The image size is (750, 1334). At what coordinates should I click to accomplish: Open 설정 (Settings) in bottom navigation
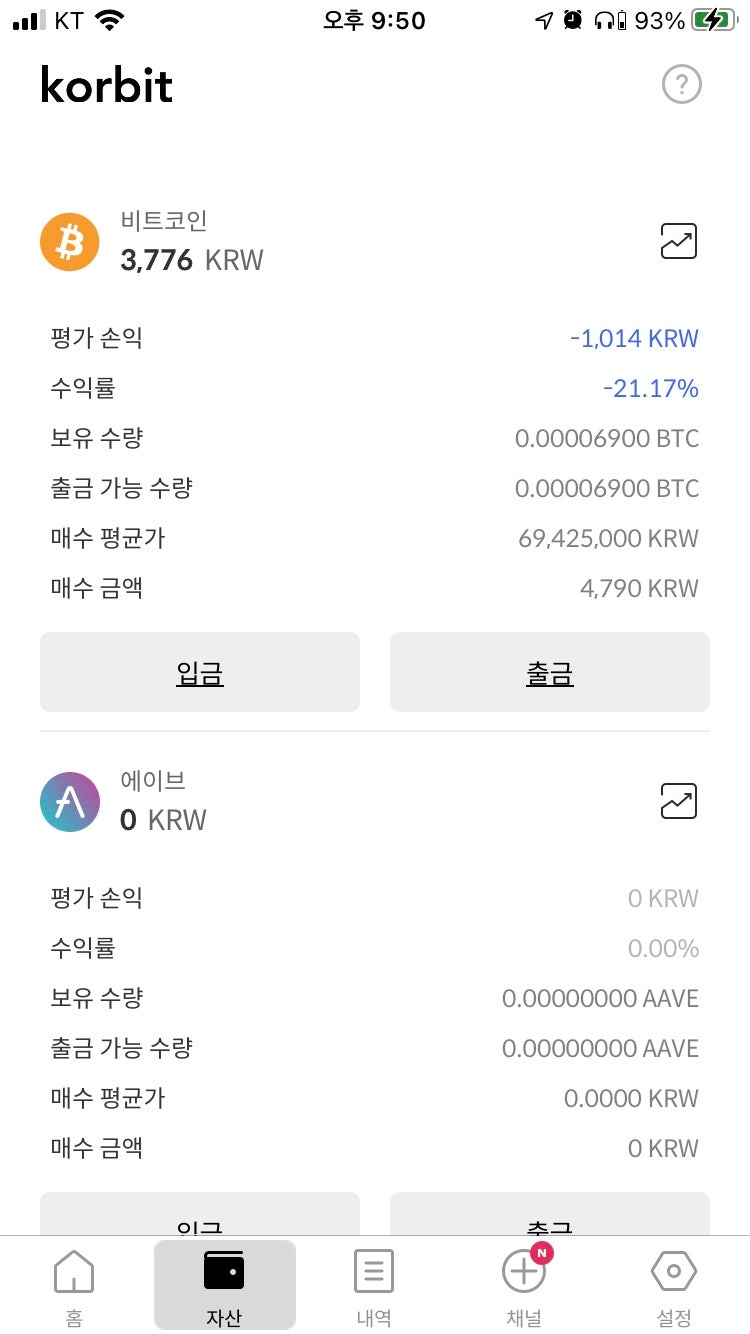click(x=673, y=1283)
